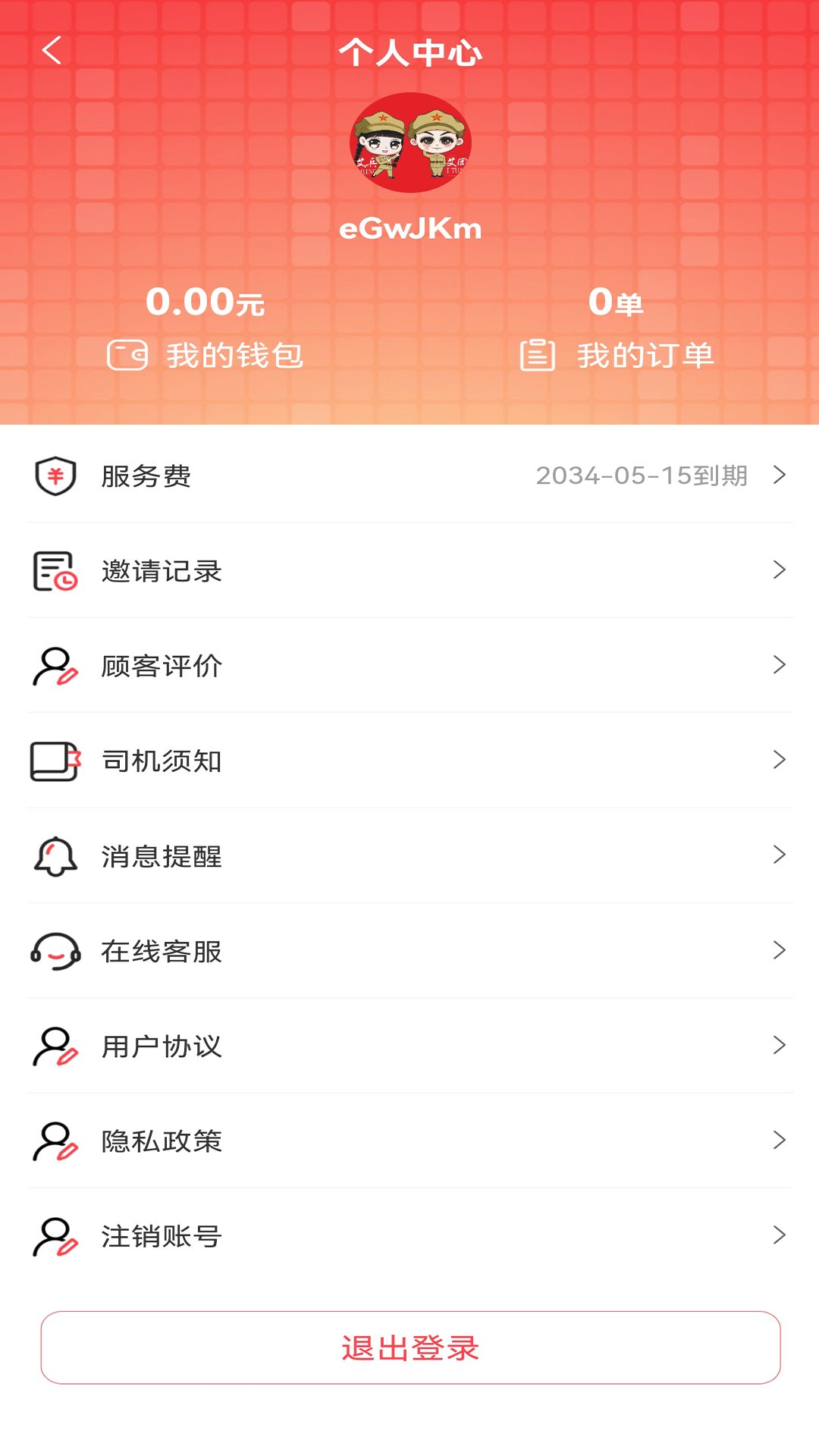Image resolution: width=819 pixels, height=1456 pixels.
Task: Click the 服务费 shield icon
Action: pyautogui.click(x=55, y=476)
